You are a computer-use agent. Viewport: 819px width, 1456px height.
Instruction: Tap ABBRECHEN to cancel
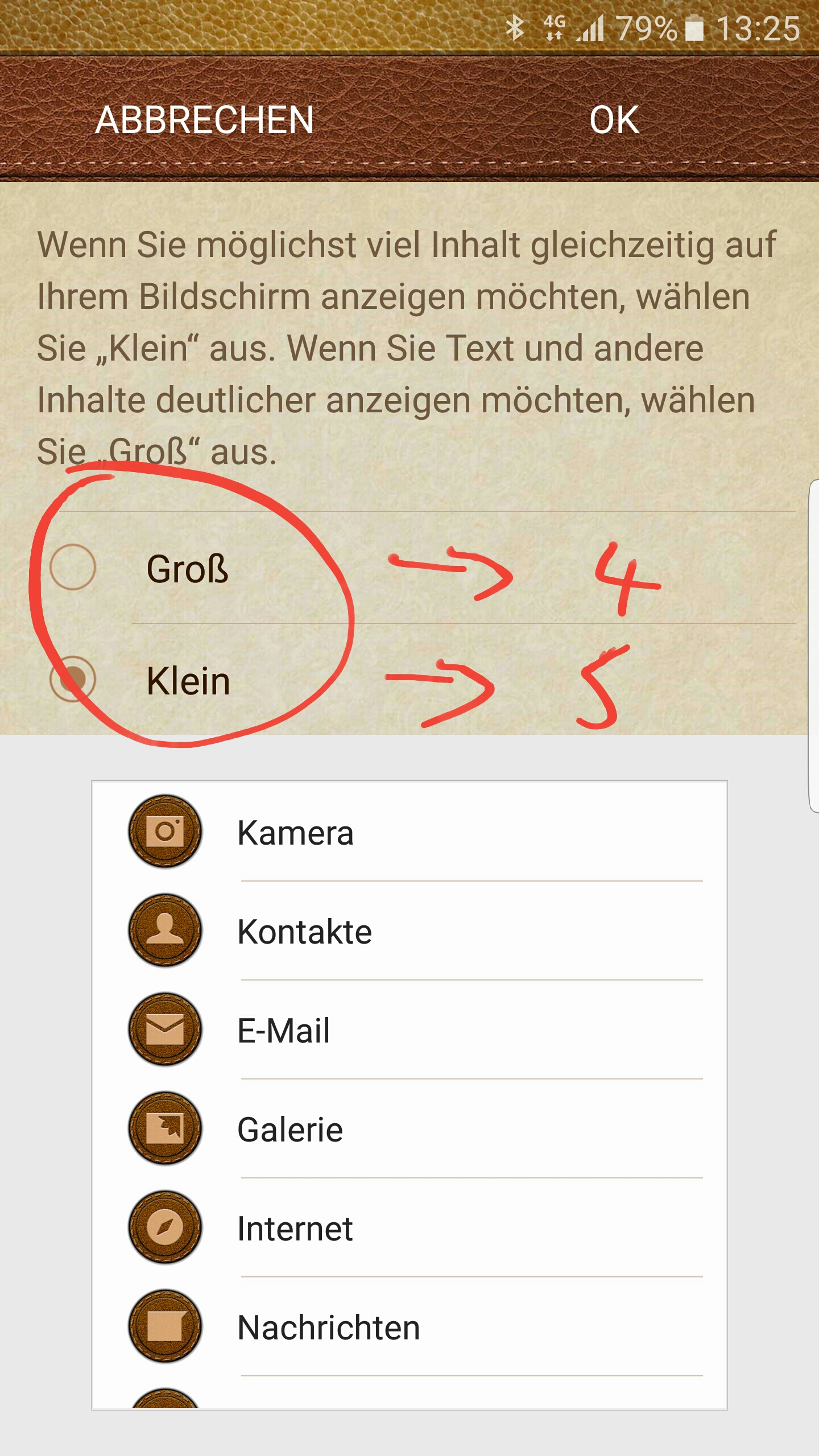click(205, 120)
